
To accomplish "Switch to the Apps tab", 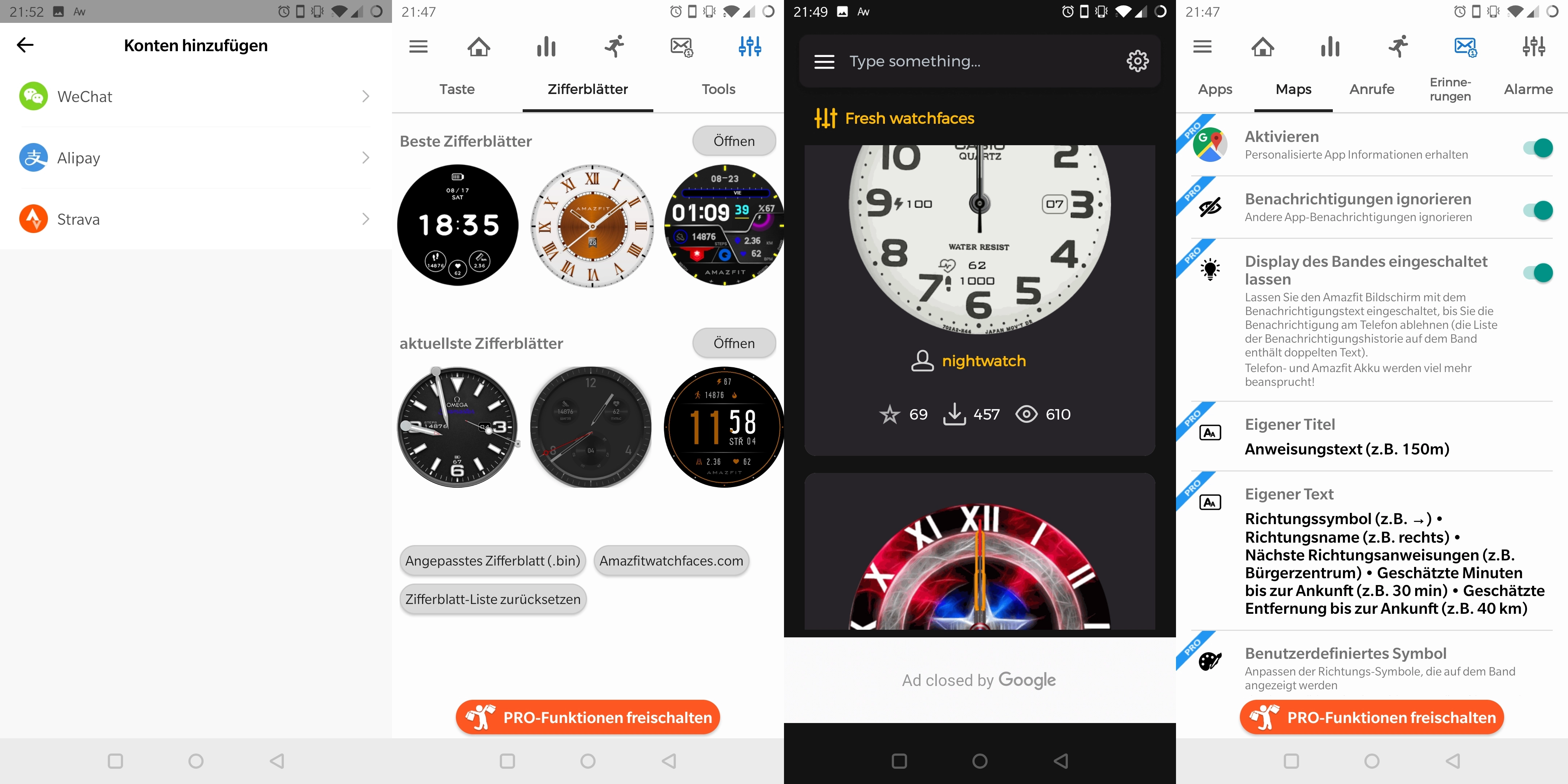I will coord(1215,90).
